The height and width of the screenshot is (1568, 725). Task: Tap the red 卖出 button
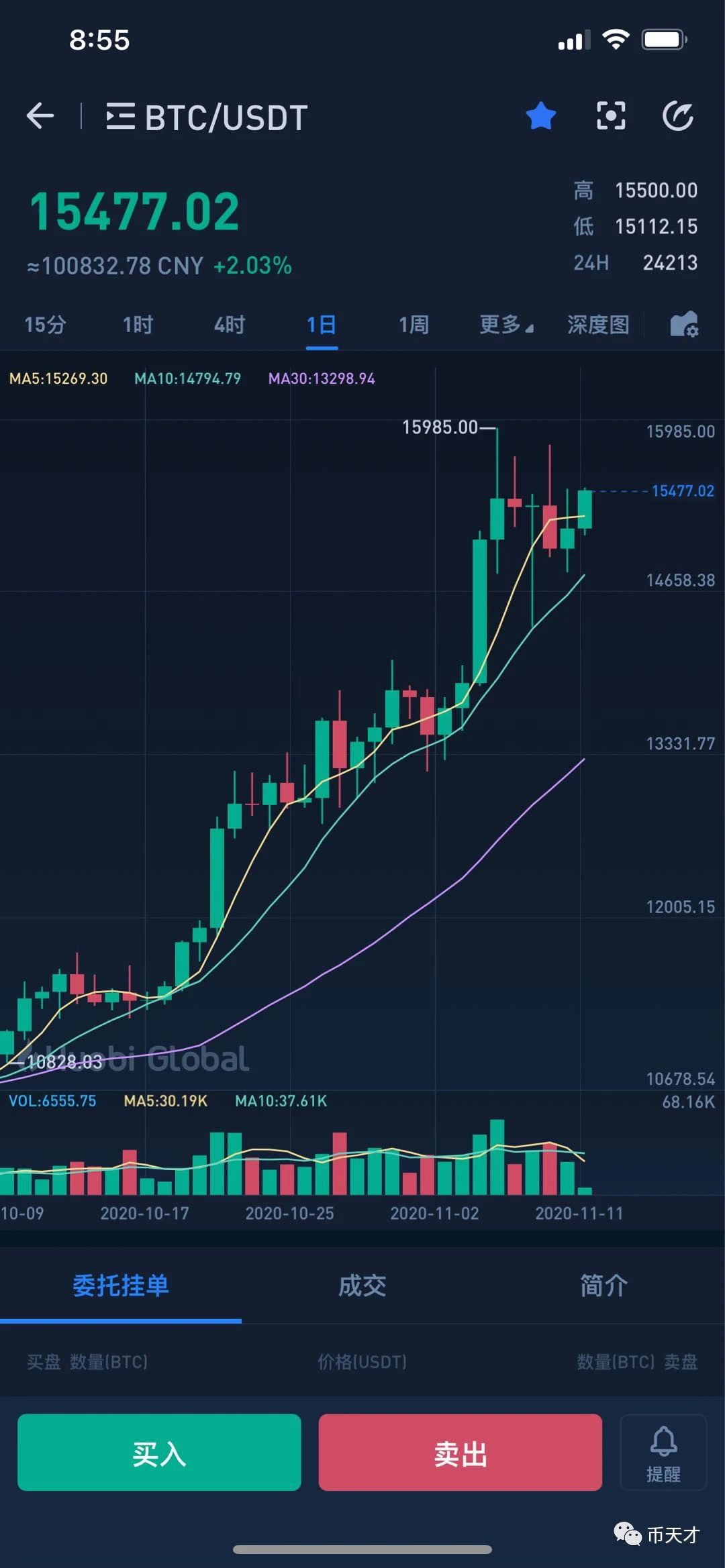tap(461, 1452)
